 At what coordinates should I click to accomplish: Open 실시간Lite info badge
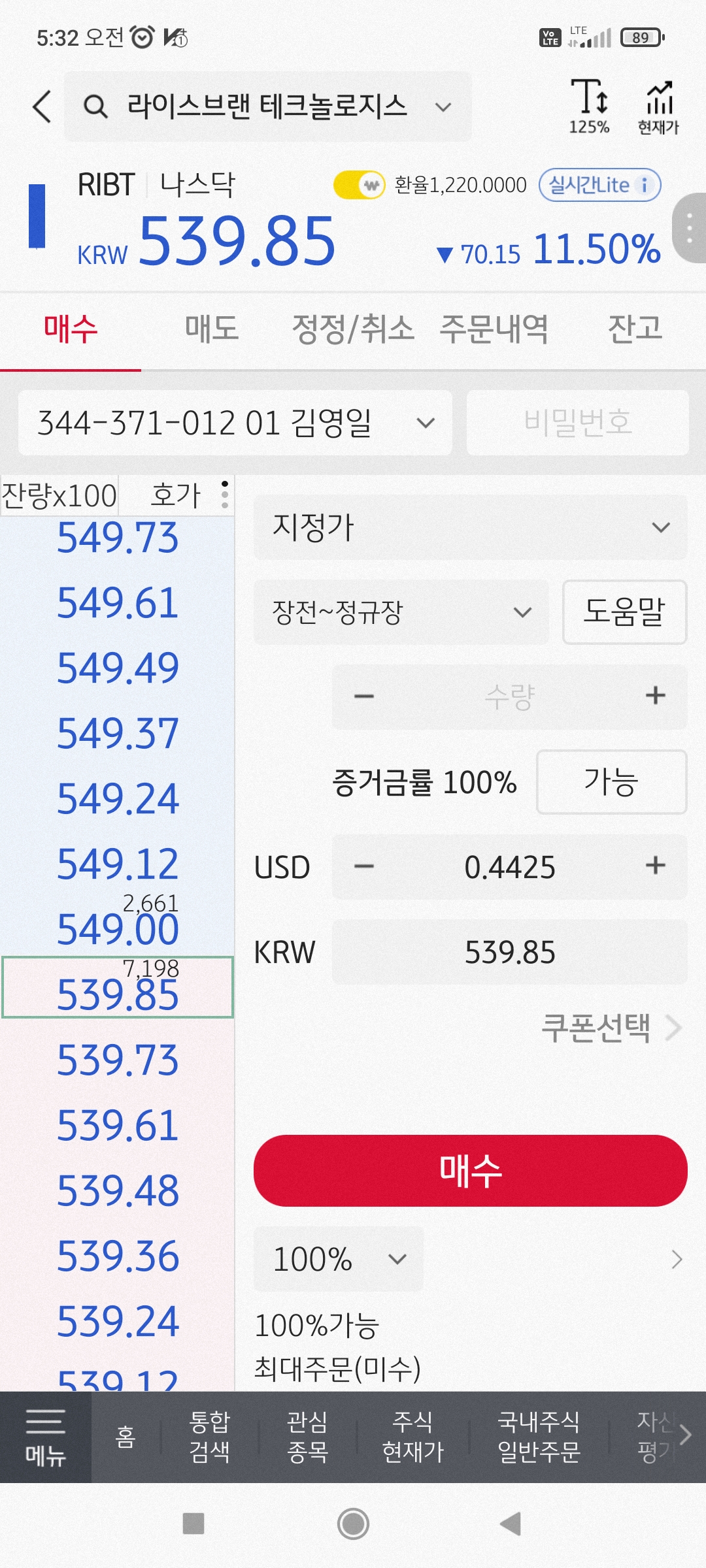pos(599,185)
